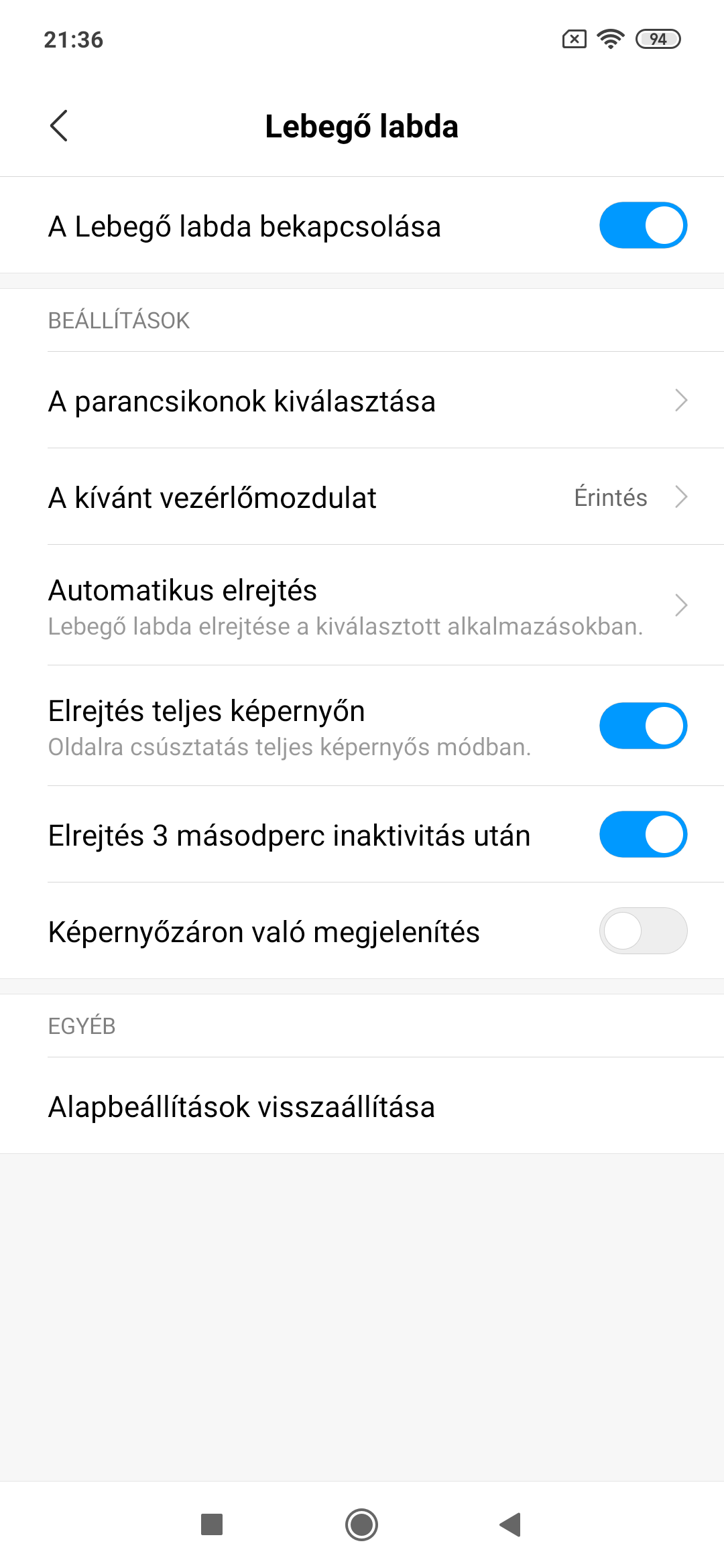The height and width of the screenshot is (1568, 724).
Task: Open Automatikus elrejtés settings
Action: pos(362,606)
